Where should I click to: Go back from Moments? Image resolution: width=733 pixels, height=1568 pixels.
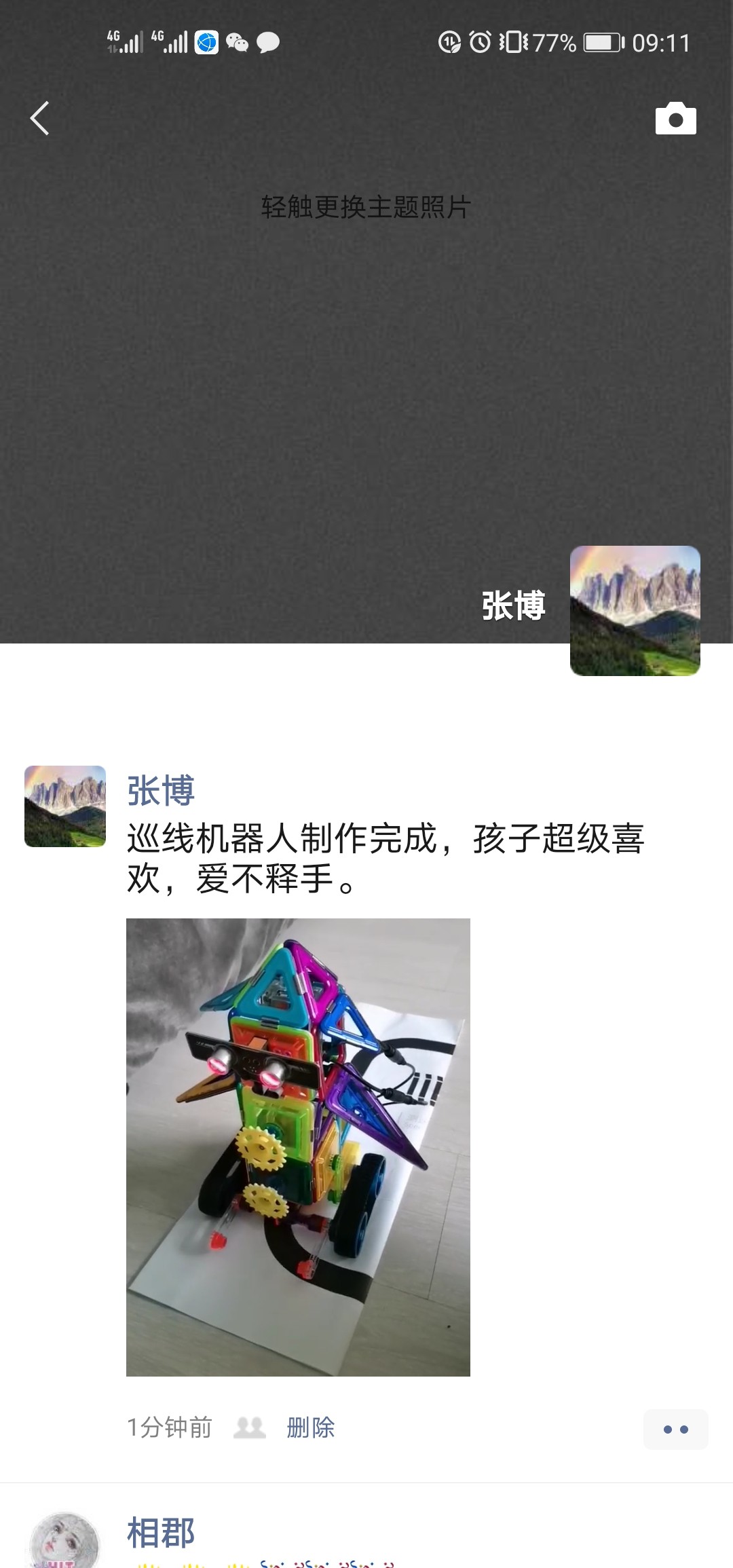click(40, 119)
